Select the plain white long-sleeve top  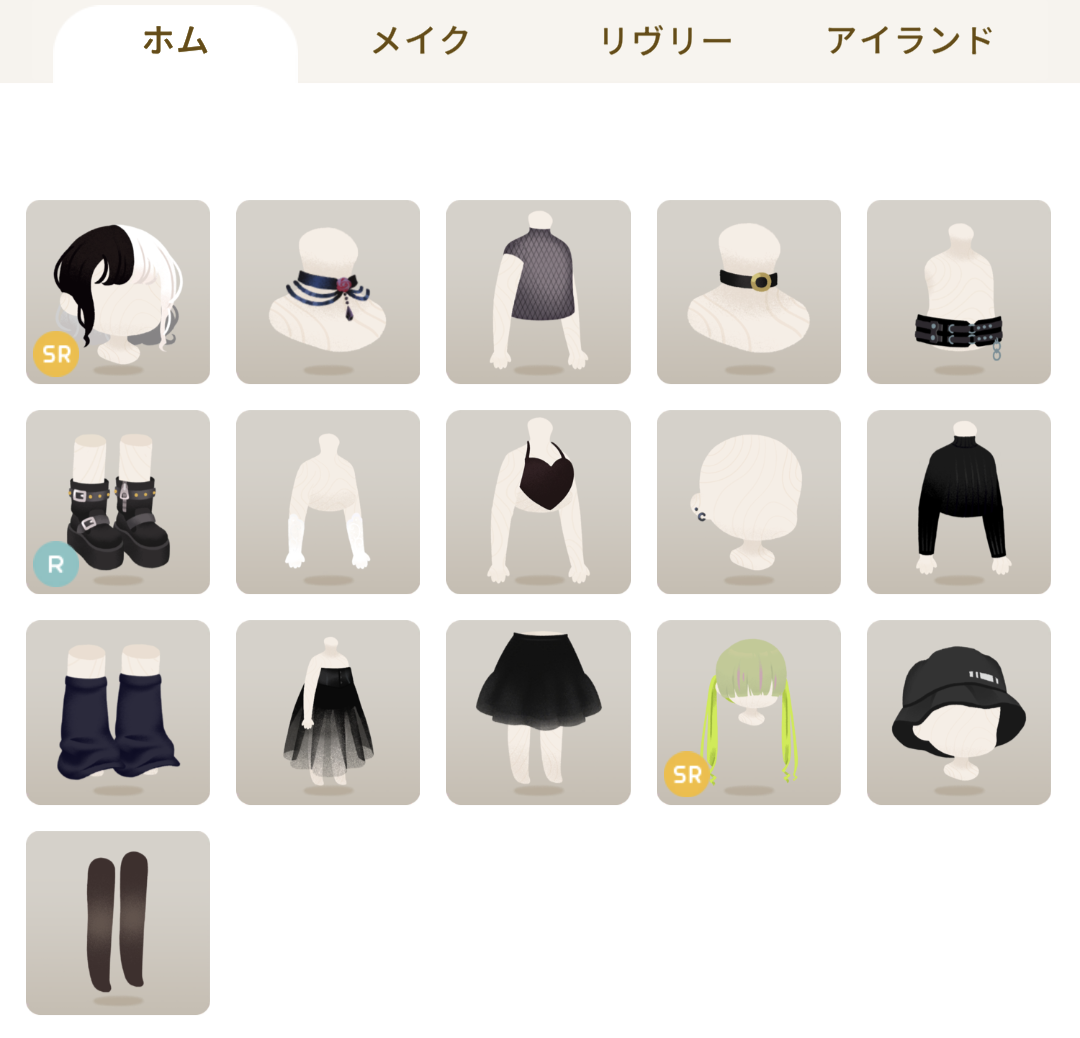click(328, 502)
